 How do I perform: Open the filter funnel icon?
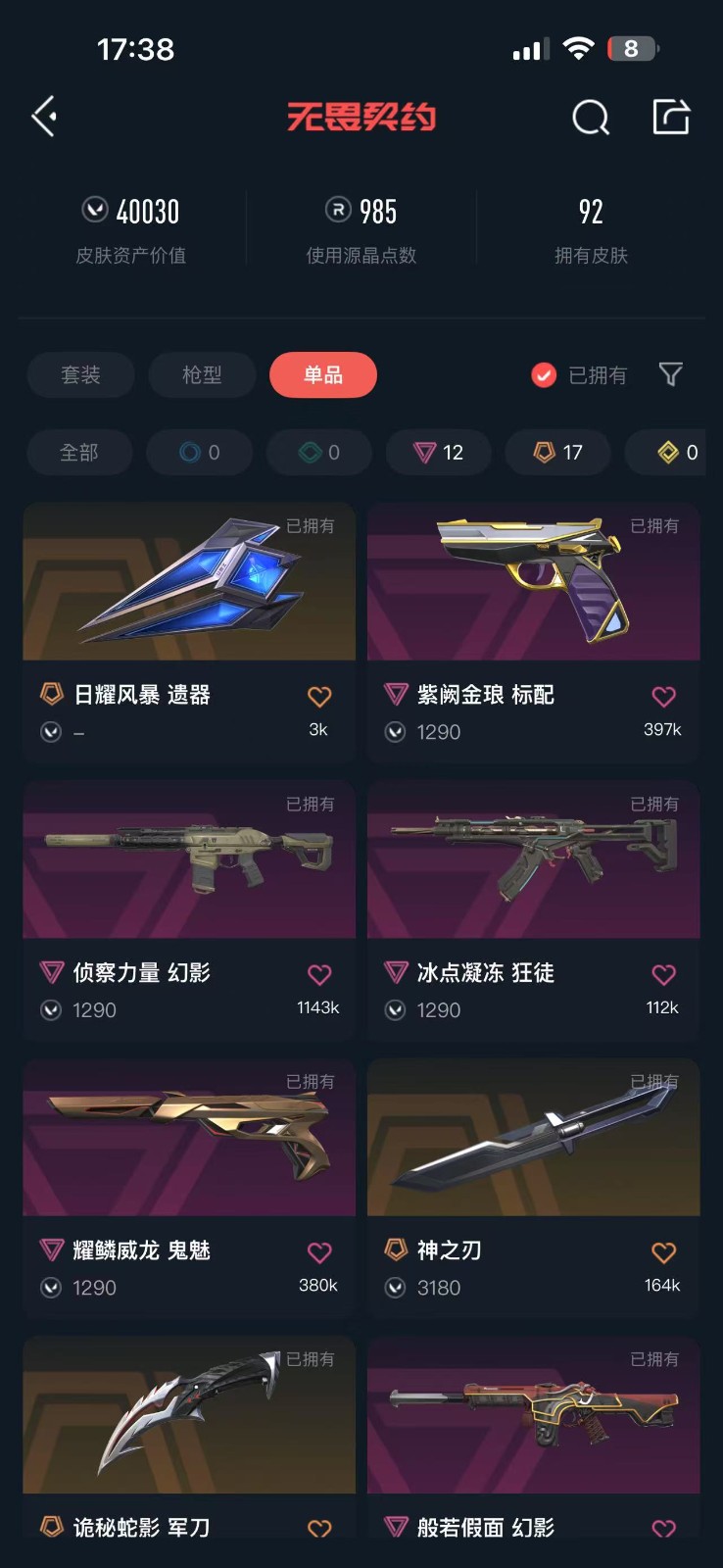click(x=671, y=374)
